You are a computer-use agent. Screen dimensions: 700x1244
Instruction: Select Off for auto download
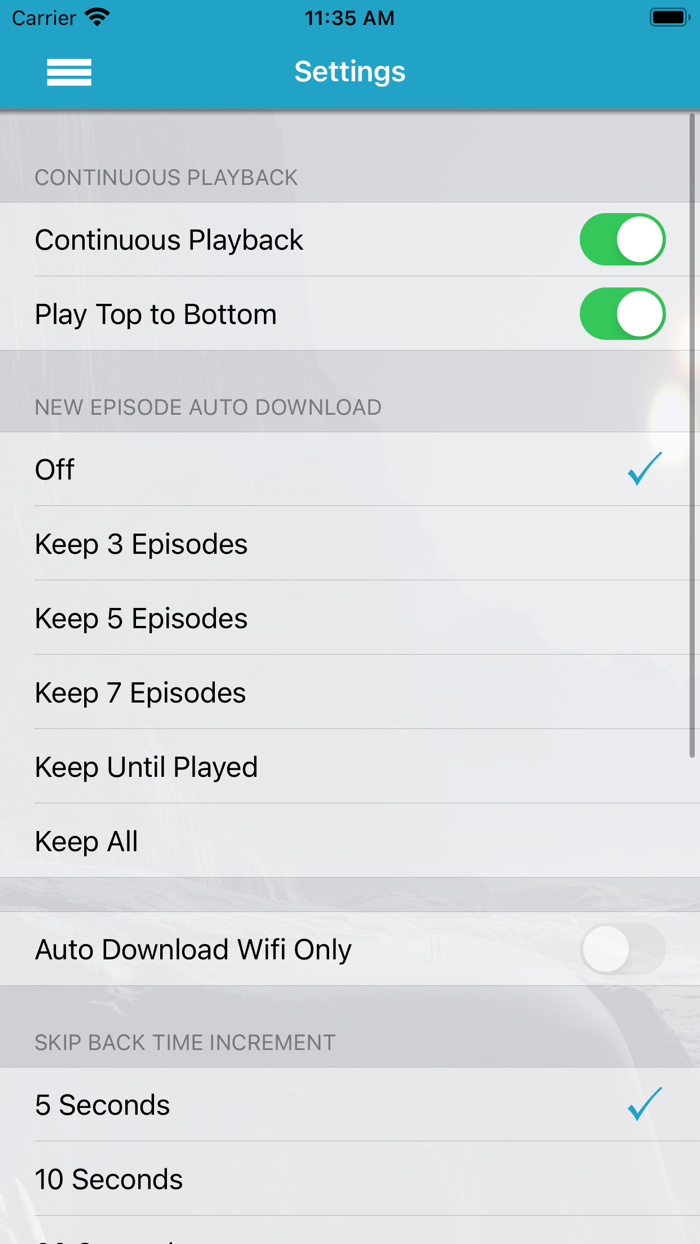350,469
